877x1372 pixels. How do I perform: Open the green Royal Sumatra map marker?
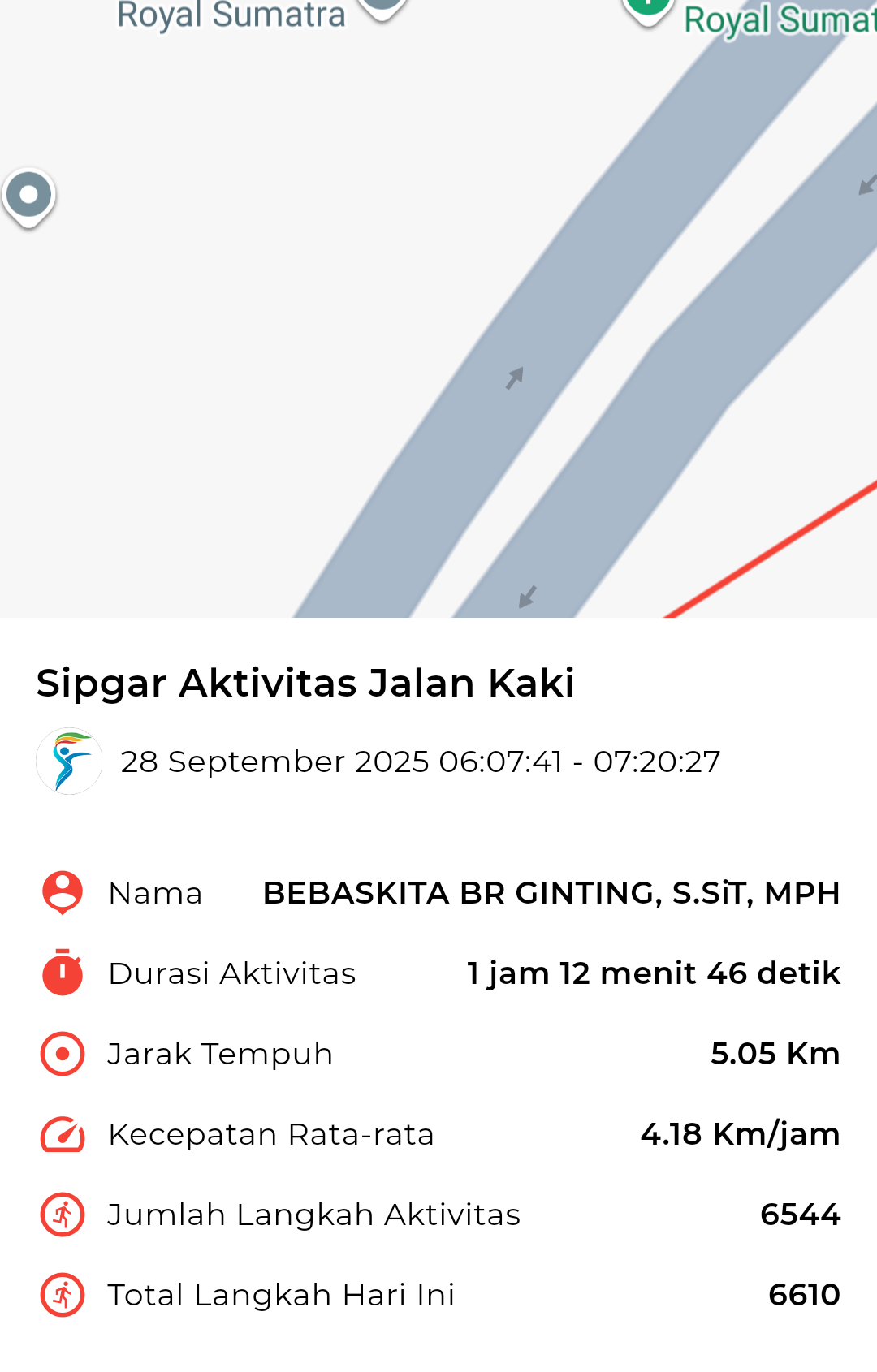click(x=647, y=8)
